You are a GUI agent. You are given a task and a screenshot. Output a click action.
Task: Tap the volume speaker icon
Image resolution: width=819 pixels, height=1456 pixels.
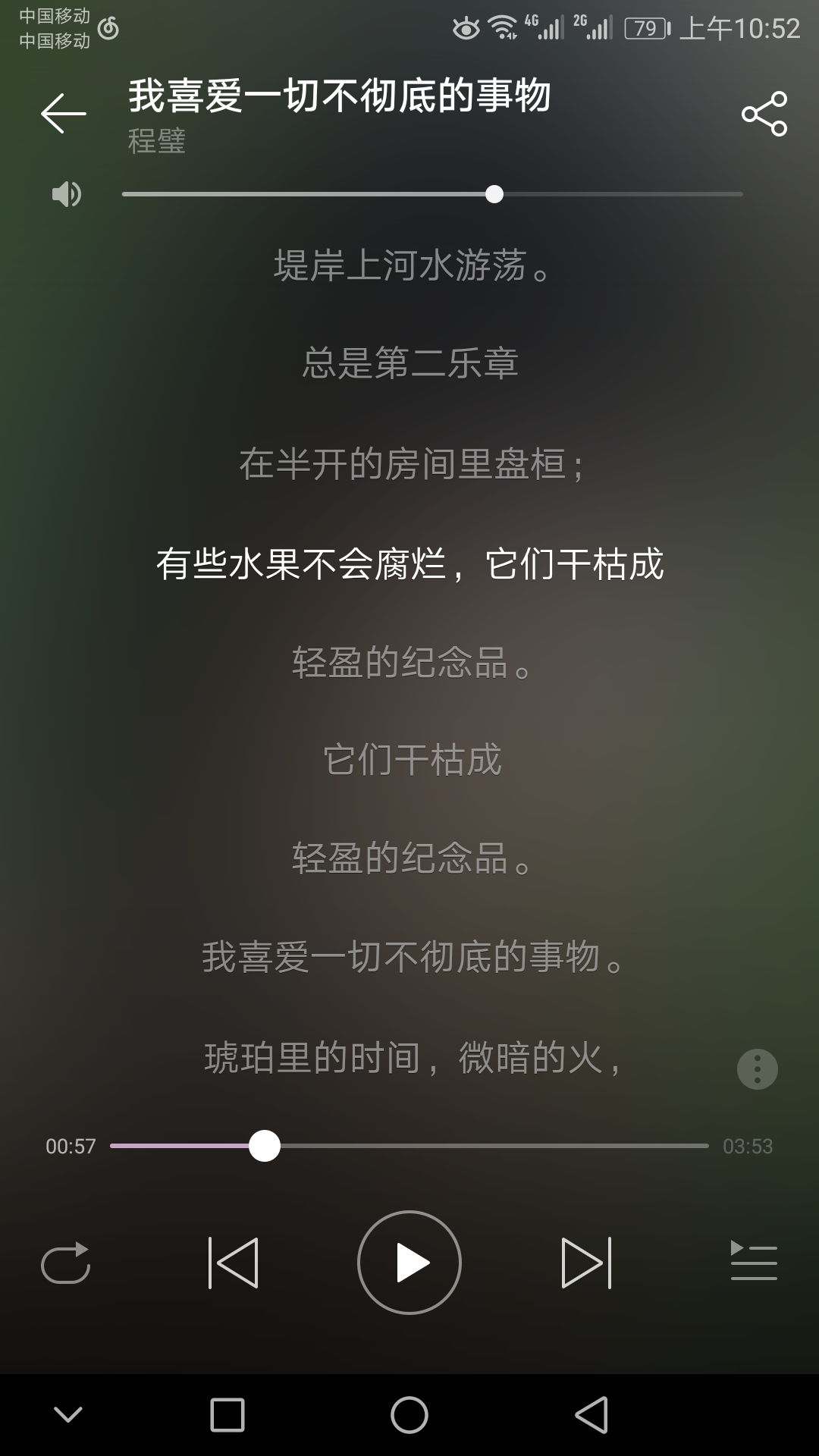(x=66, y=195)
